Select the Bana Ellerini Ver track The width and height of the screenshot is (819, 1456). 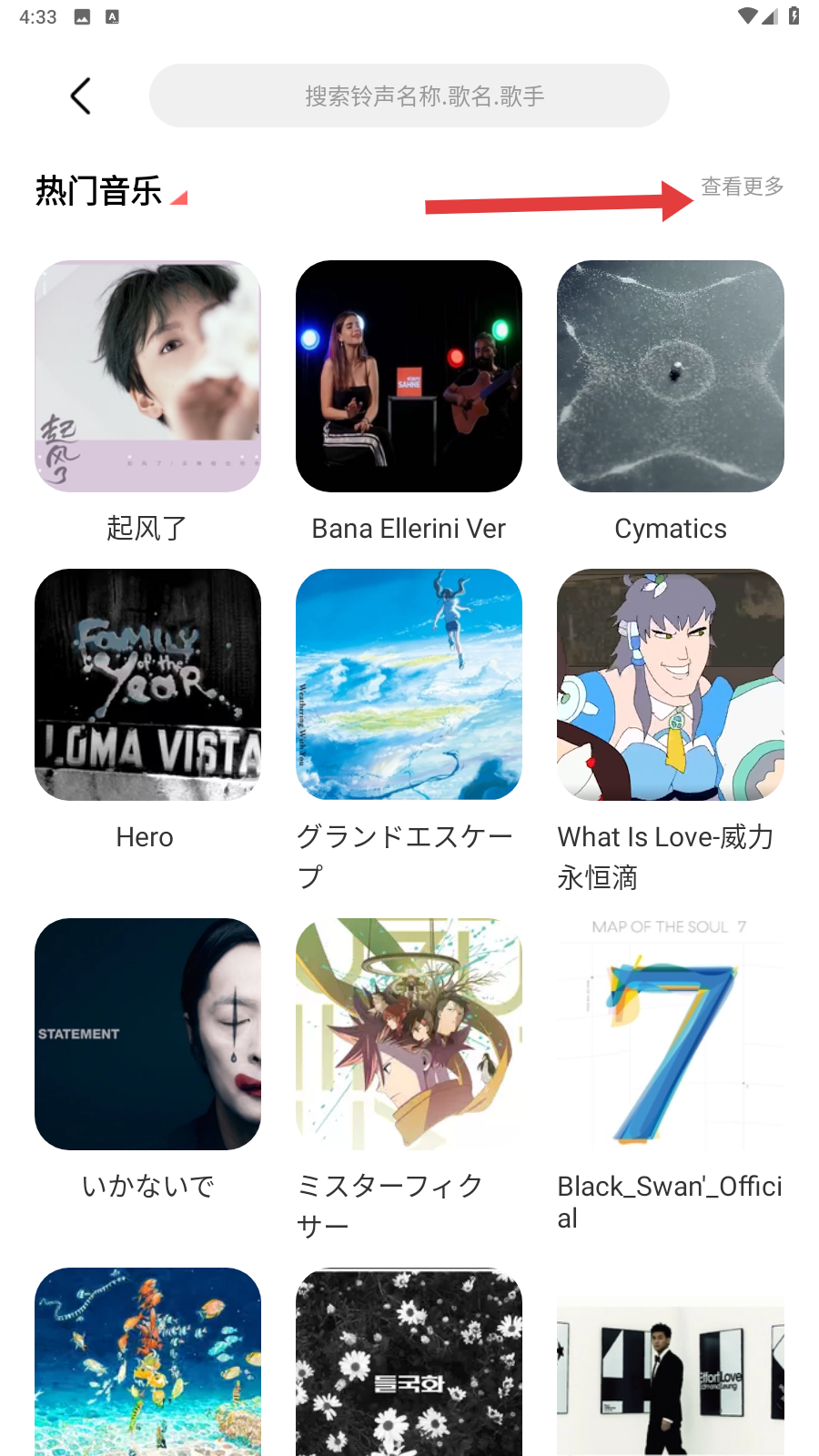click(x=409, y=377)
